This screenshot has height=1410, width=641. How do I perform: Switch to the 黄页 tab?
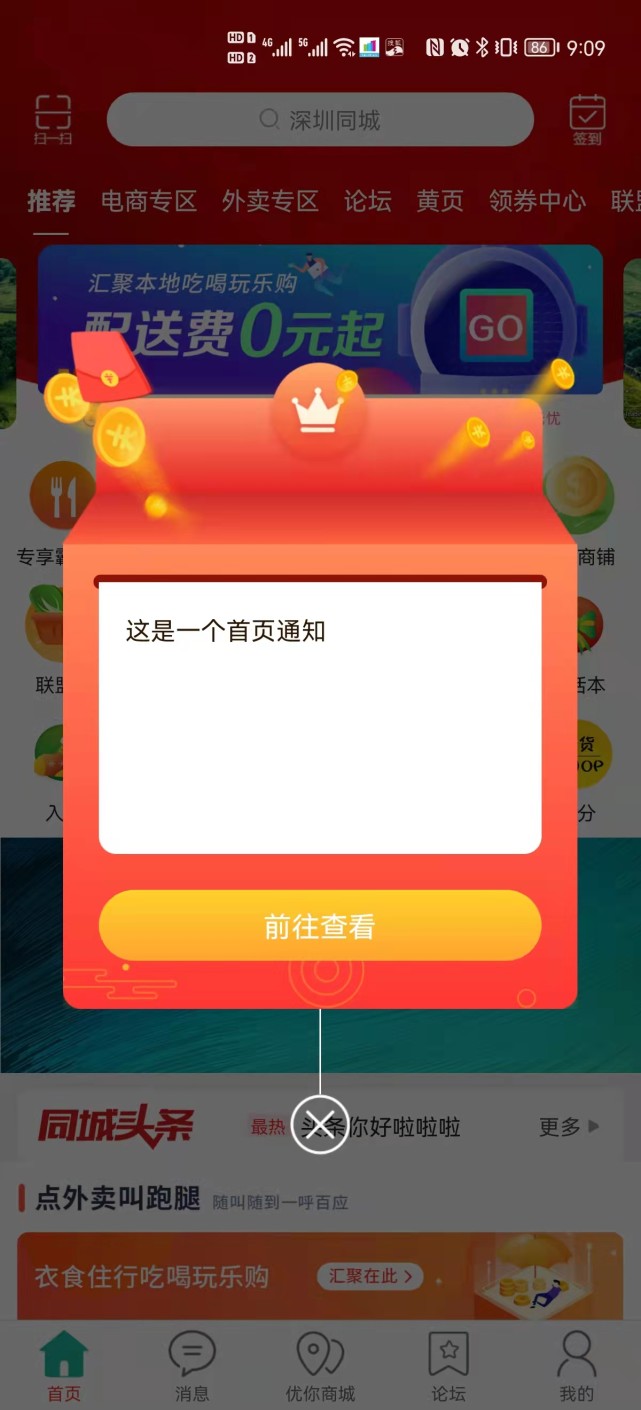click(440, 201)
